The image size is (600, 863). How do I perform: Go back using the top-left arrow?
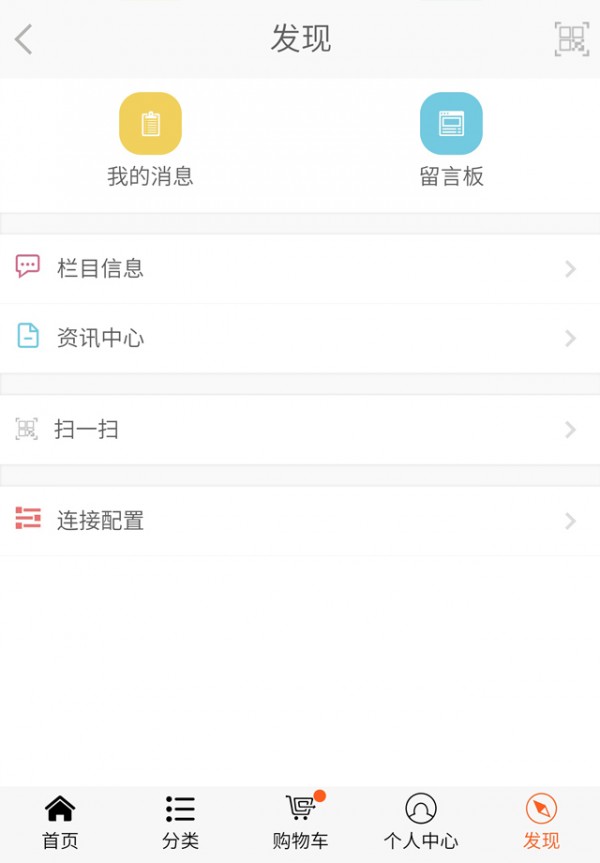24,40
